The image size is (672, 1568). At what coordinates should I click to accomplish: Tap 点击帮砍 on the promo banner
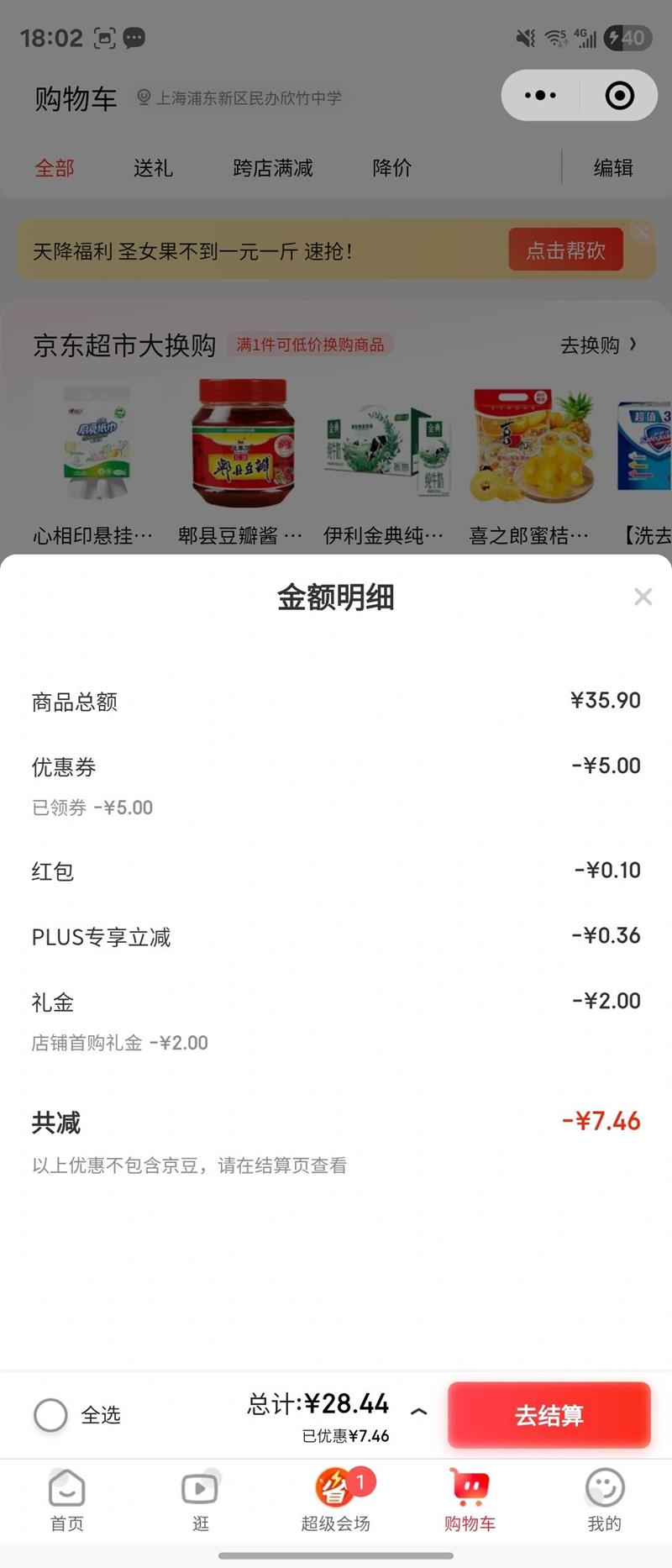pyautogui.click(x=565, y=250)
